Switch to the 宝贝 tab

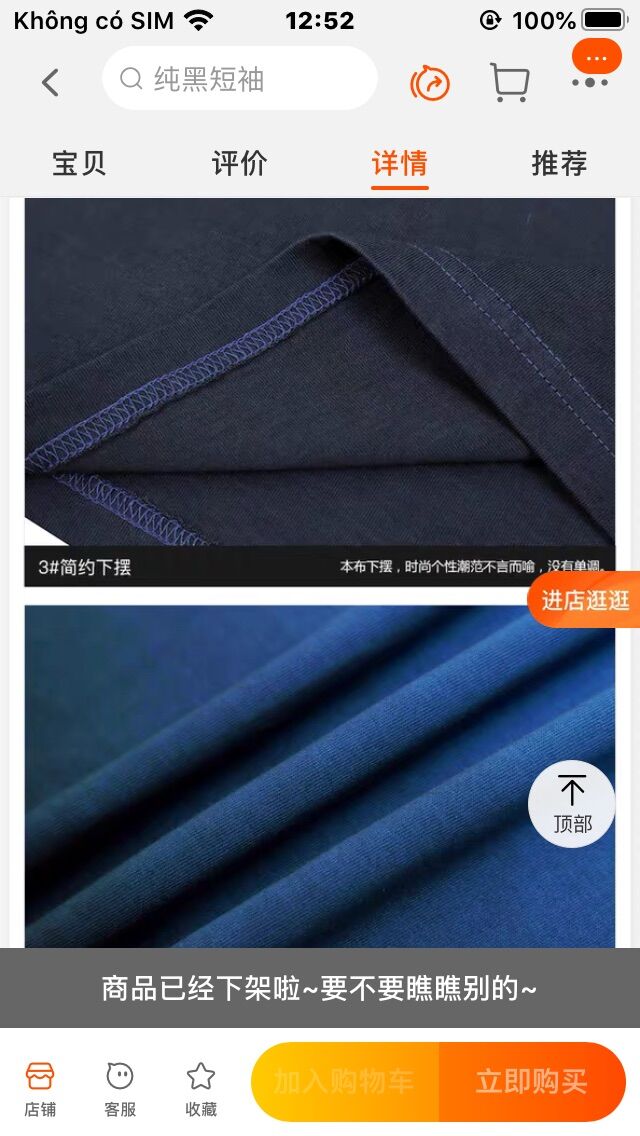click(79, 163)
